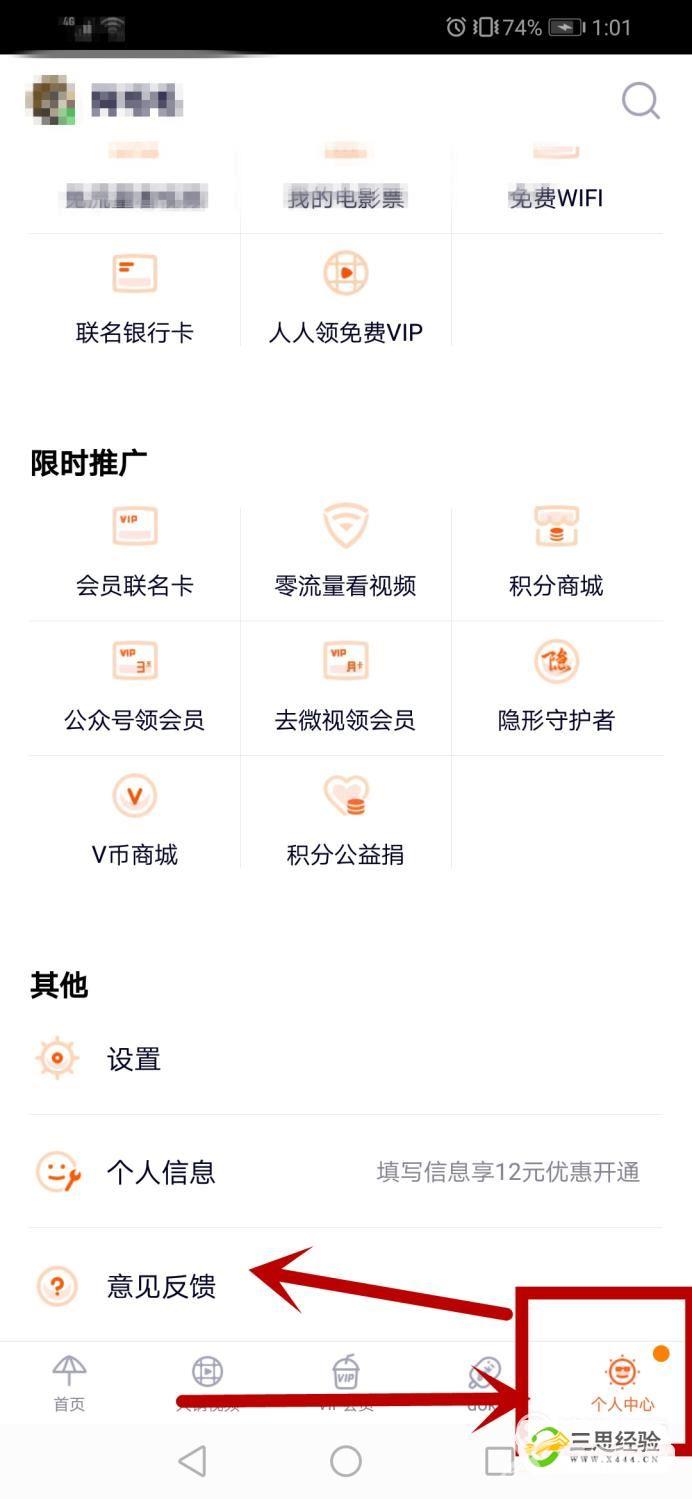The width and height of the screenshot is (692, 1499).
Task: Open 去微视领会员
Action: pos(345,686)
